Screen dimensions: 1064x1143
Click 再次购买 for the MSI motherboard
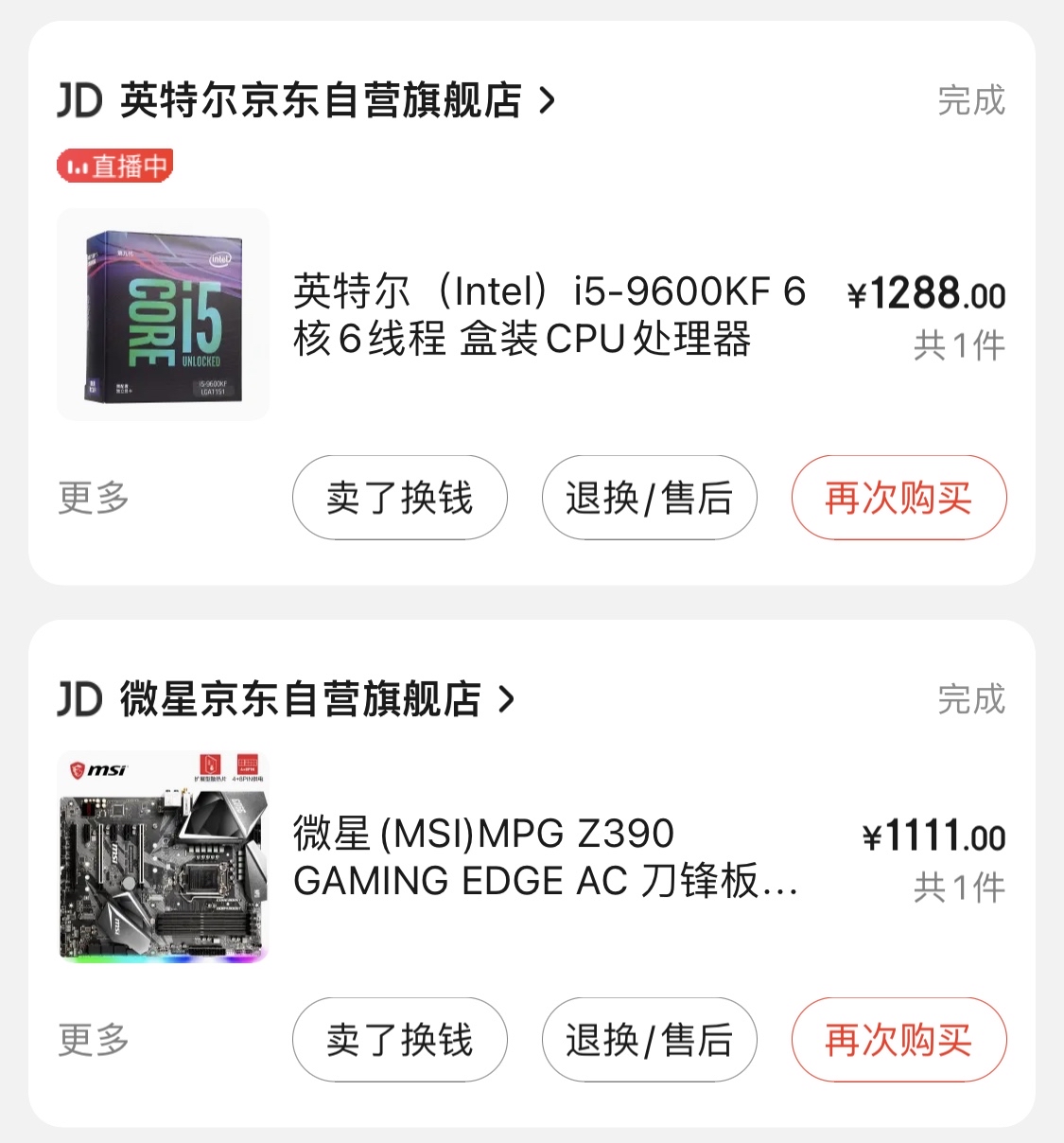tap(898, 1040)
